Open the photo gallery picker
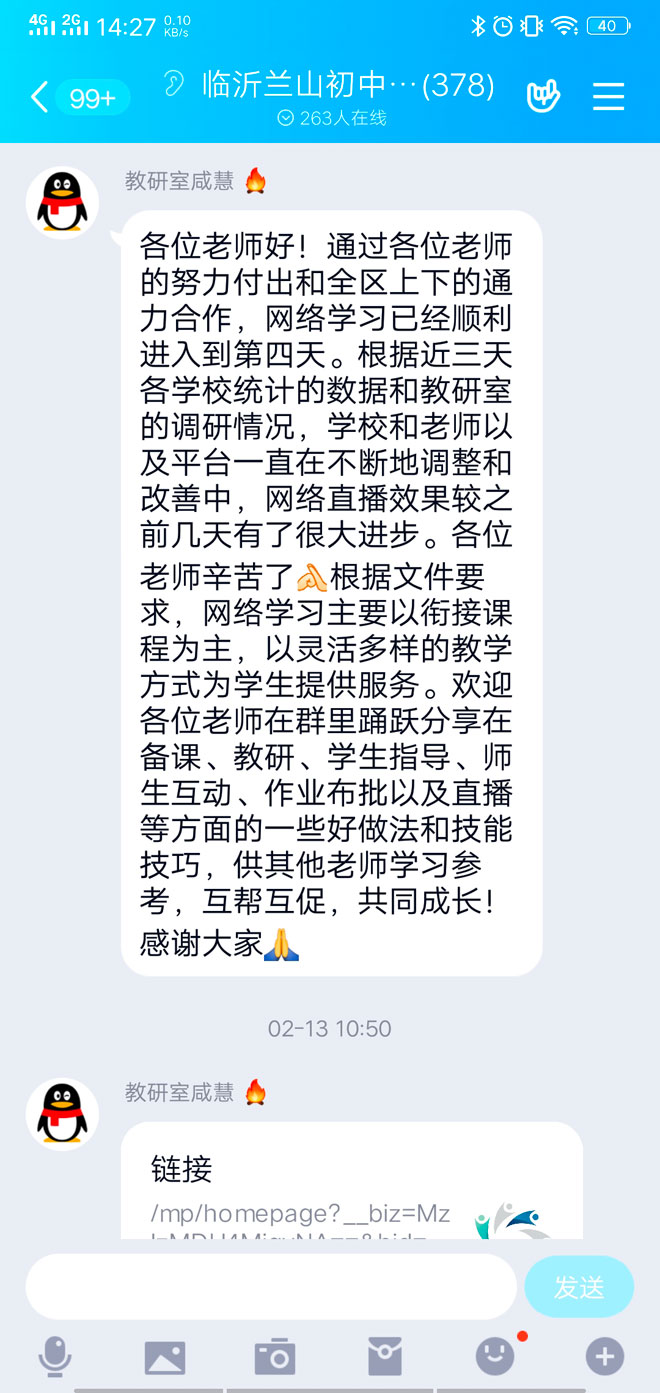 click(x=165, y=1357)
